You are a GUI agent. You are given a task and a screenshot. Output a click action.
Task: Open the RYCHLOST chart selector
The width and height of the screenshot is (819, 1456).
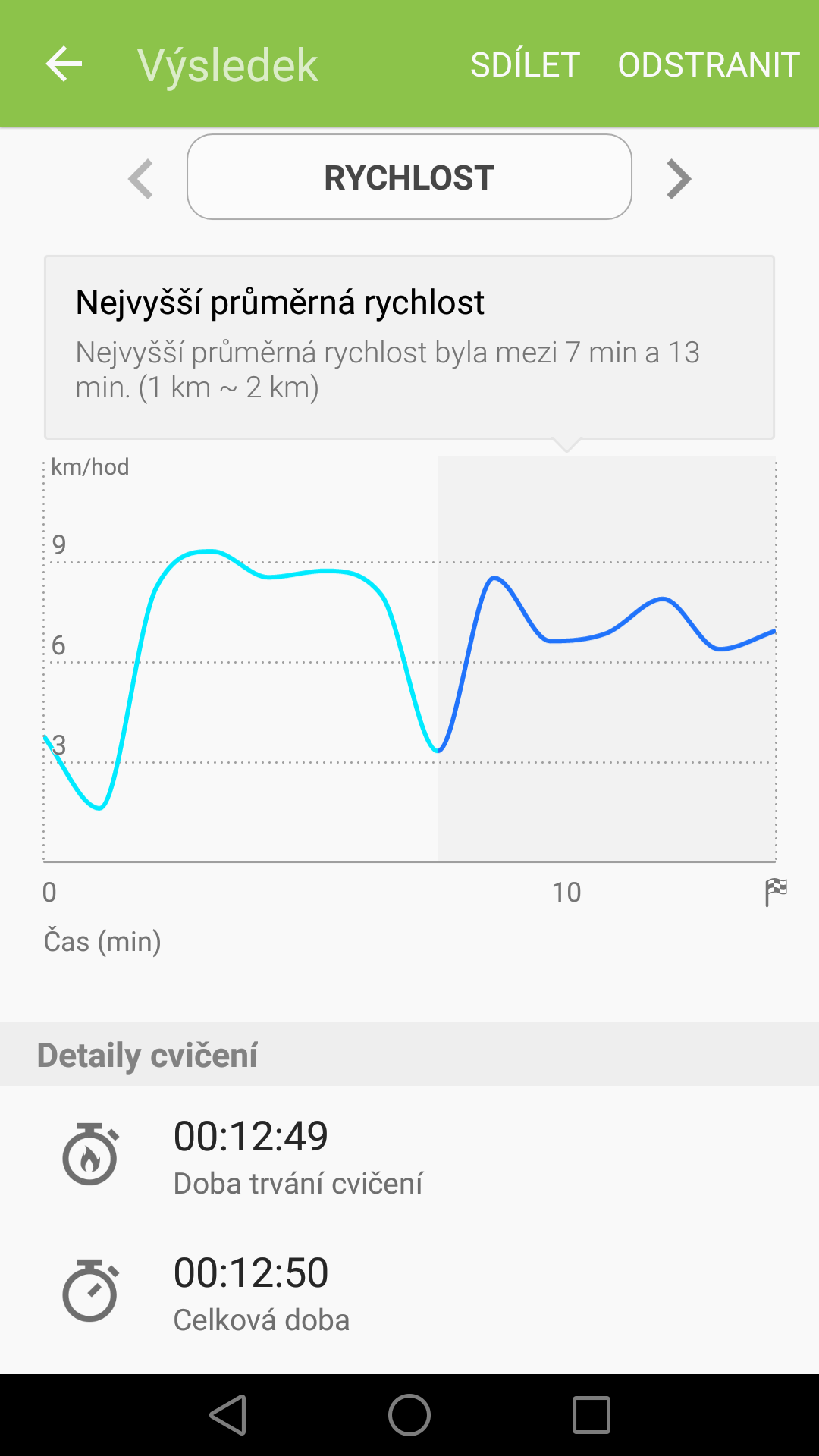(409, 177)
